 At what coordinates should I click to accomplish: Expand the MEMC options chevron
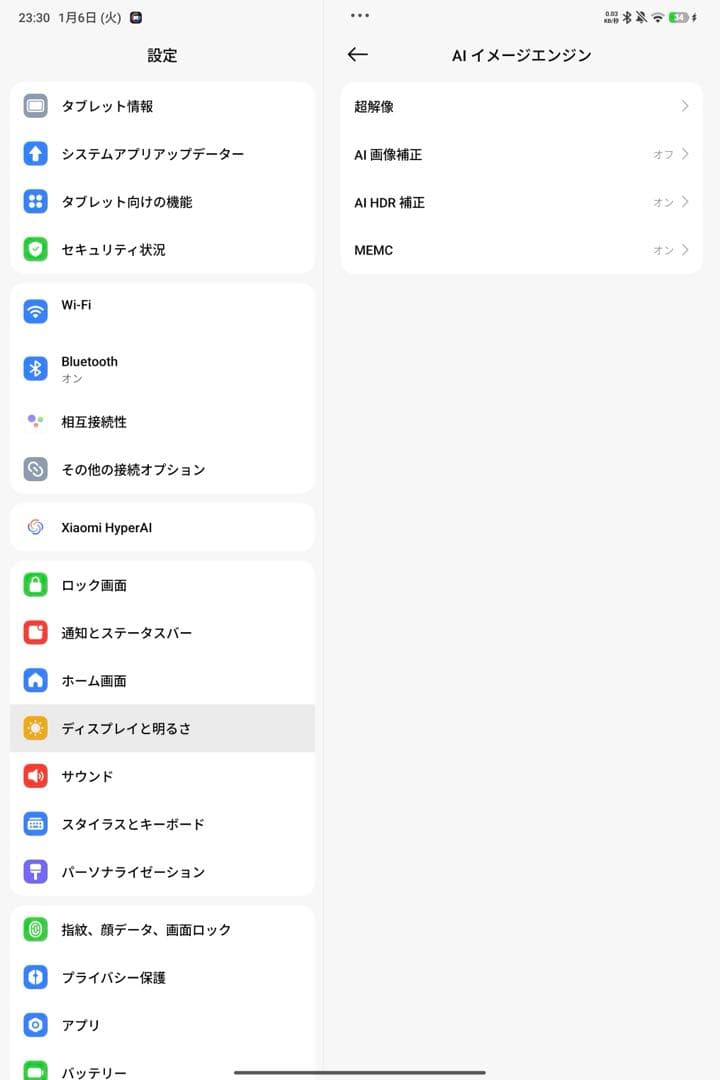(685, 250)
